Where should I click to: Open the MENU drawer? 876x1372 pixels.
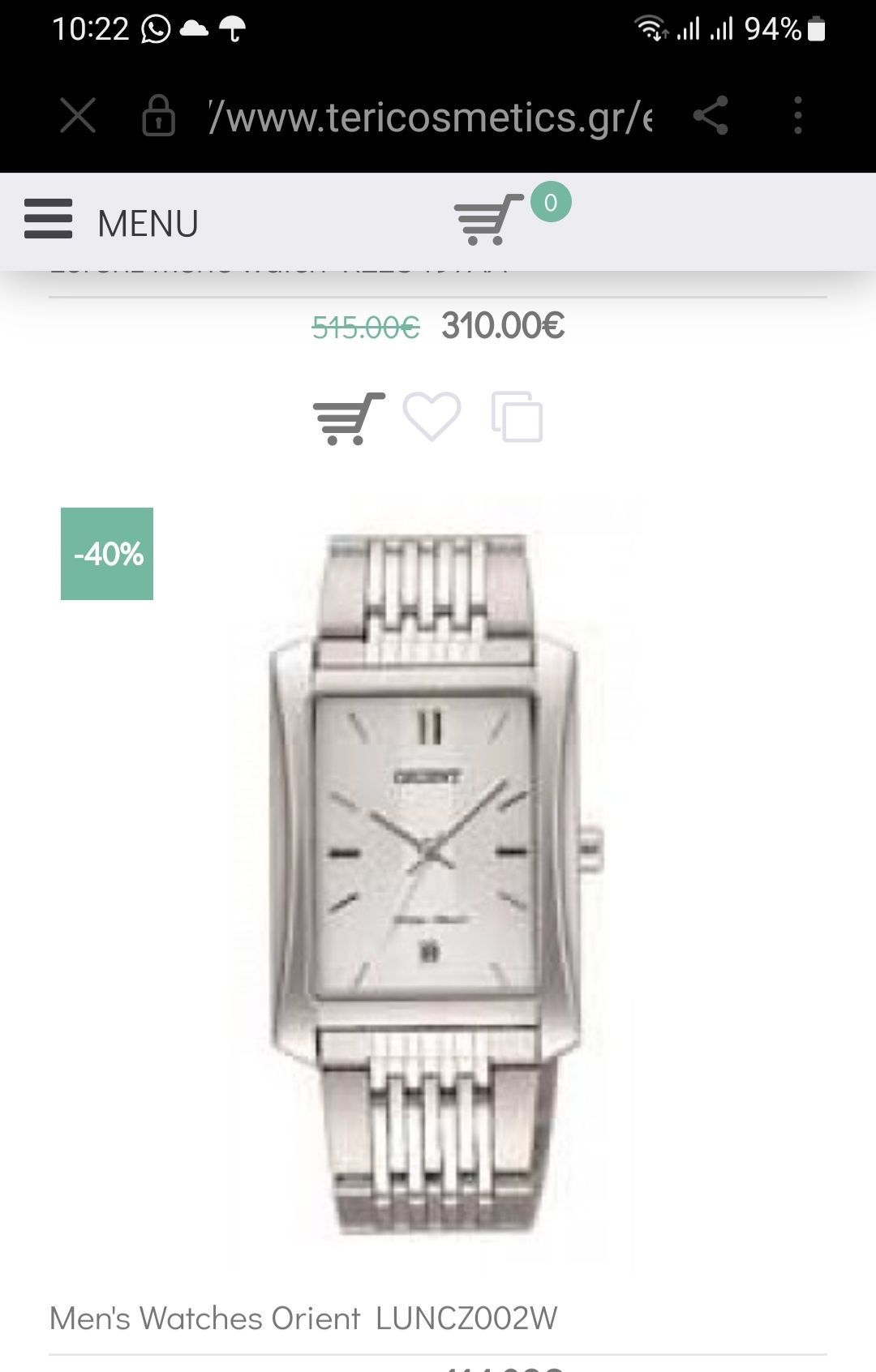tap(111, 222)
